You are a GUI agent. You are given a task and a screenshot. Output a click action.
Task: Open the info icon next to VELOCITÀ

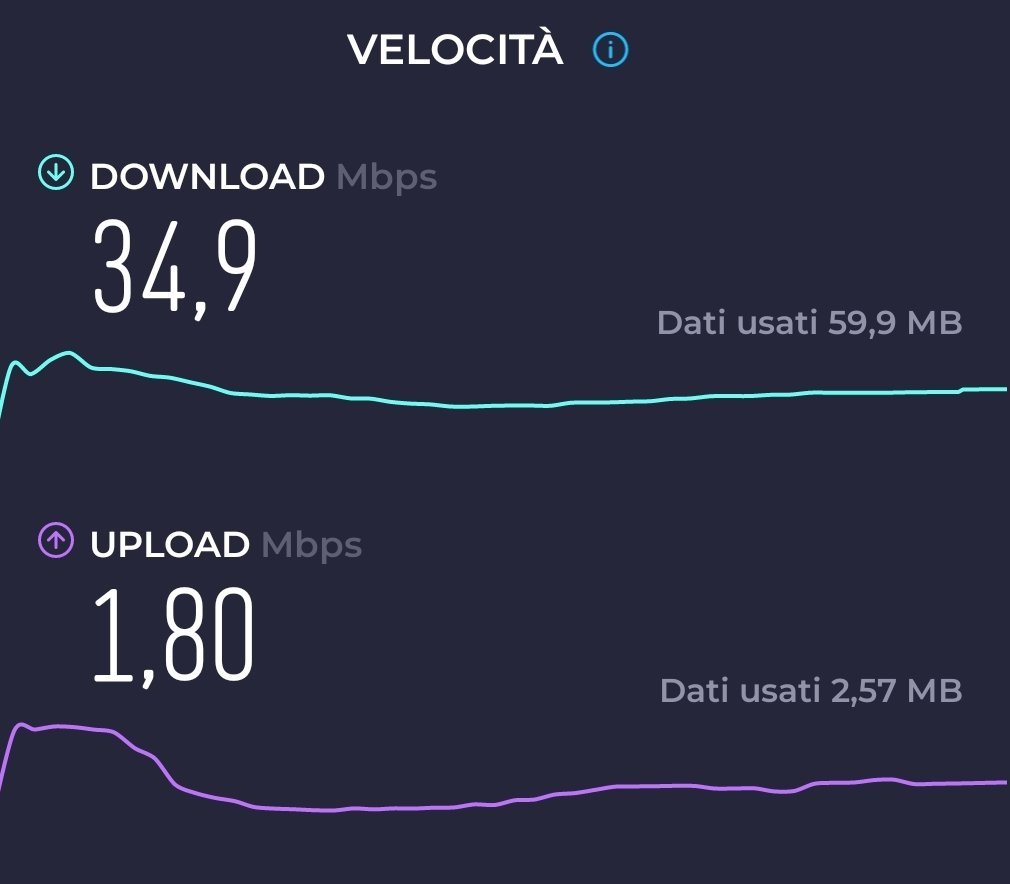pyautogui.click(x=610, y=49)
